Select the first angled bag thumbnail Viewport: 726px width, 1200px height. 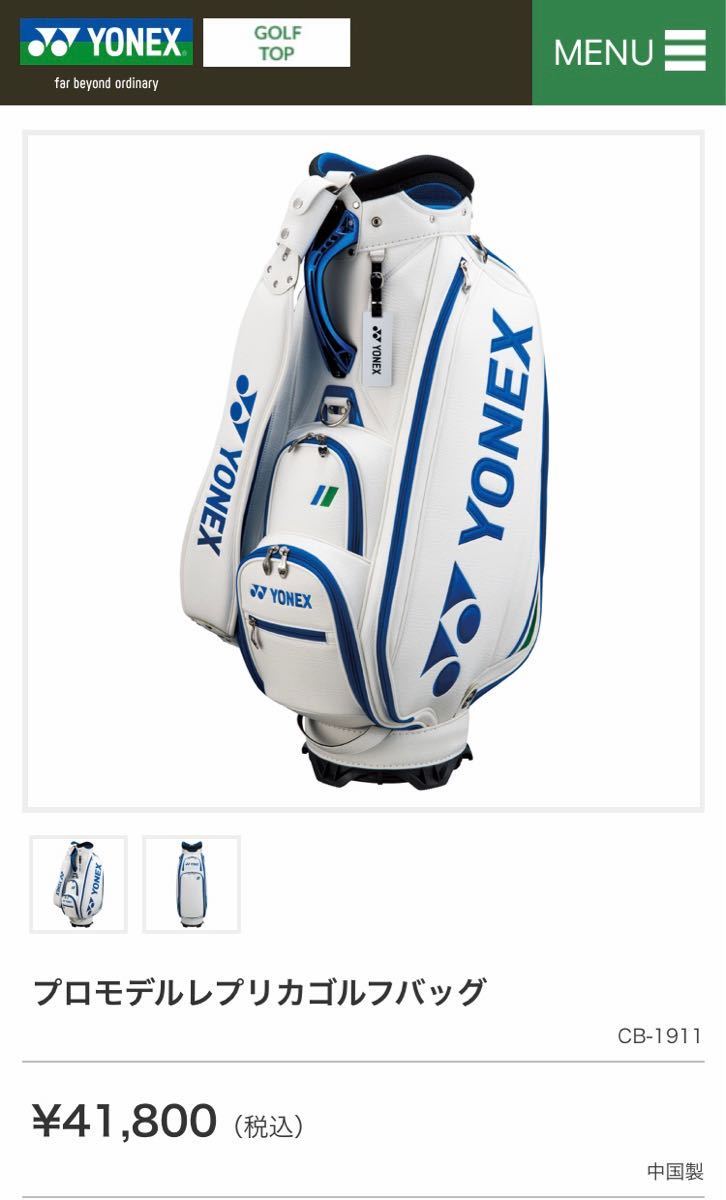point(79,884)
